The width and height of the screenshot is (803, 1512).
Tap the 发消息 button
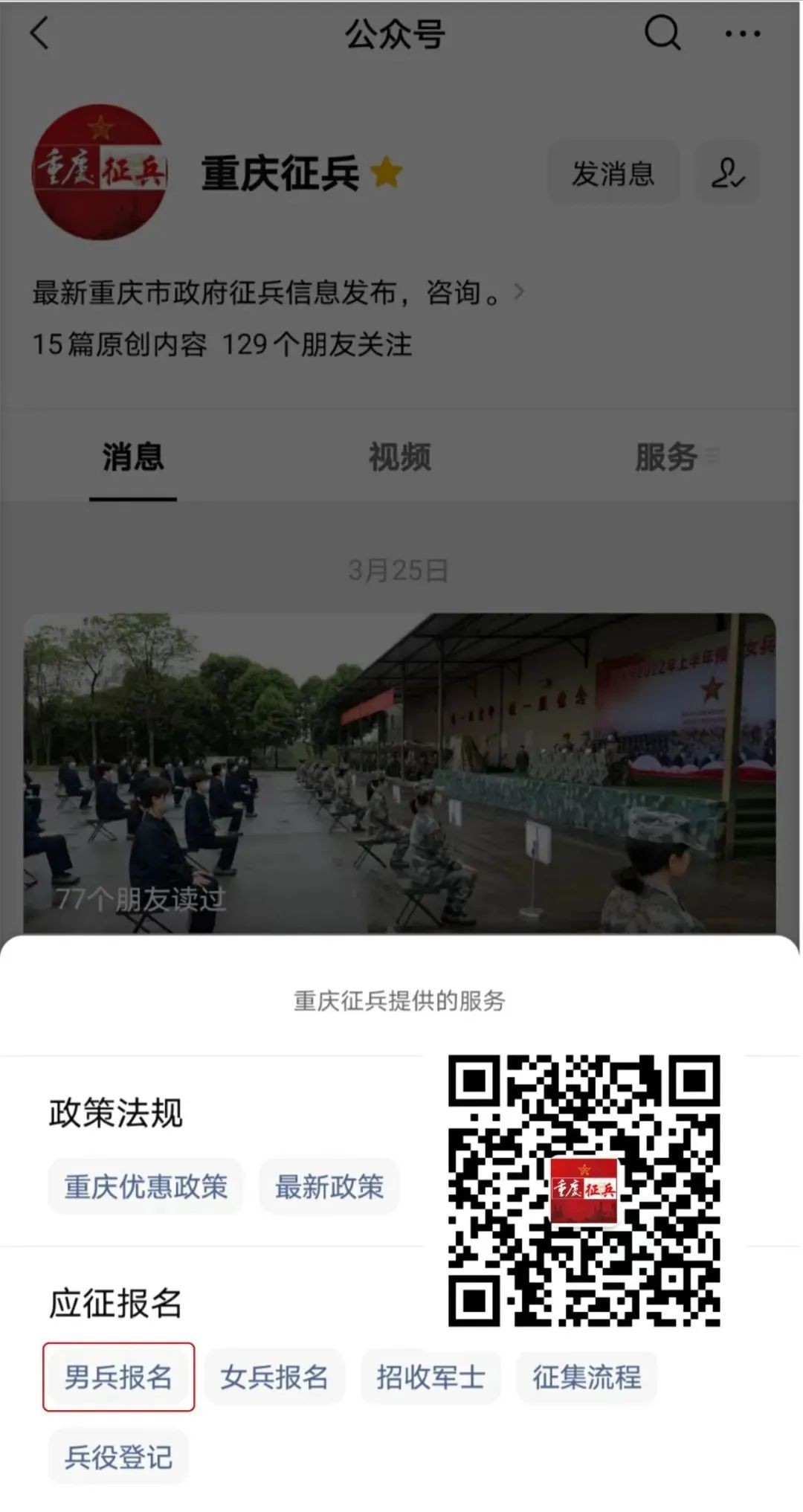click(613, 173)
